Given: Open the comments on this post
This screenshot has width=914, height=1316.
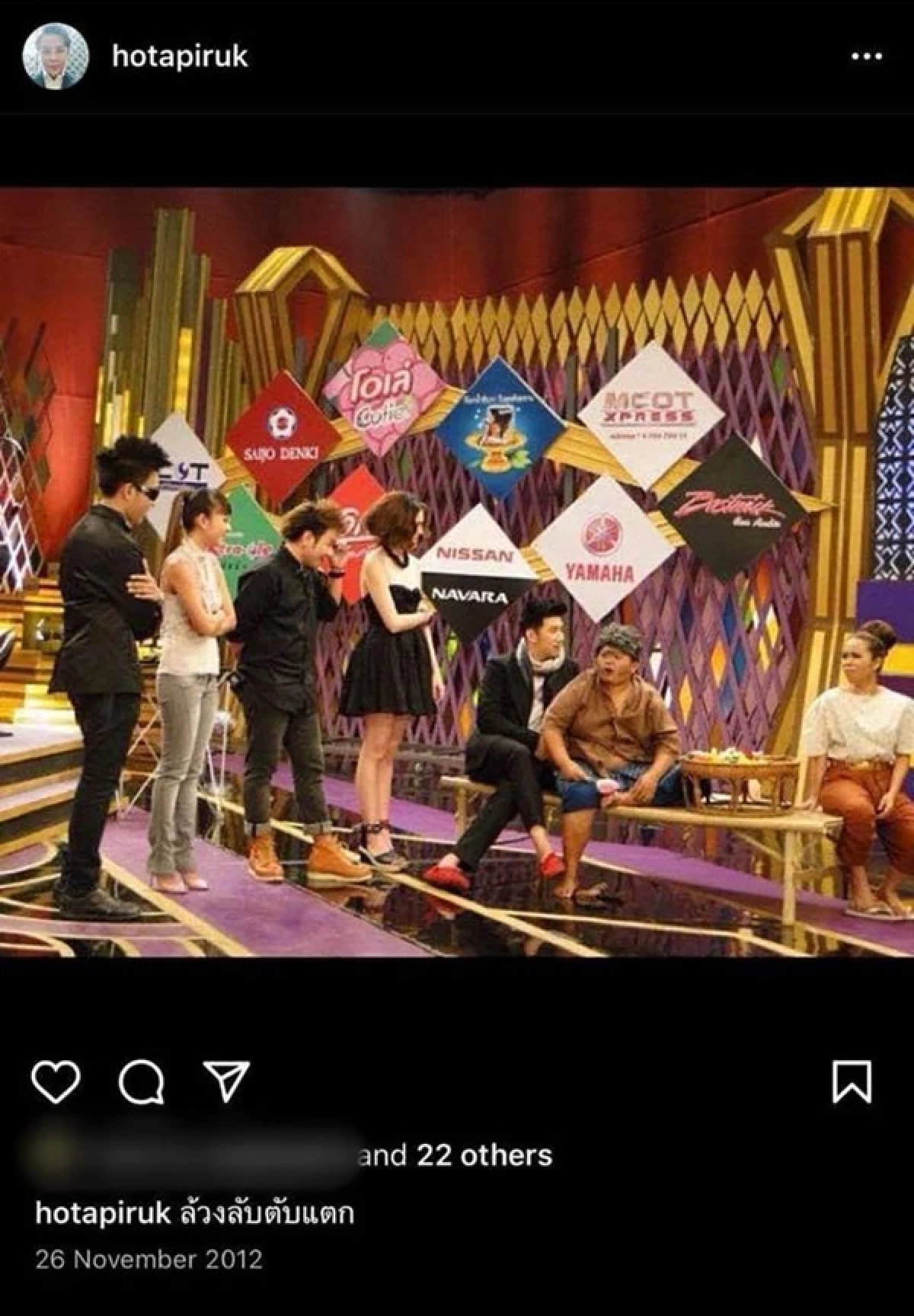Looking at the screenshot, I should pyautogui.click(x=142, y=1081).
